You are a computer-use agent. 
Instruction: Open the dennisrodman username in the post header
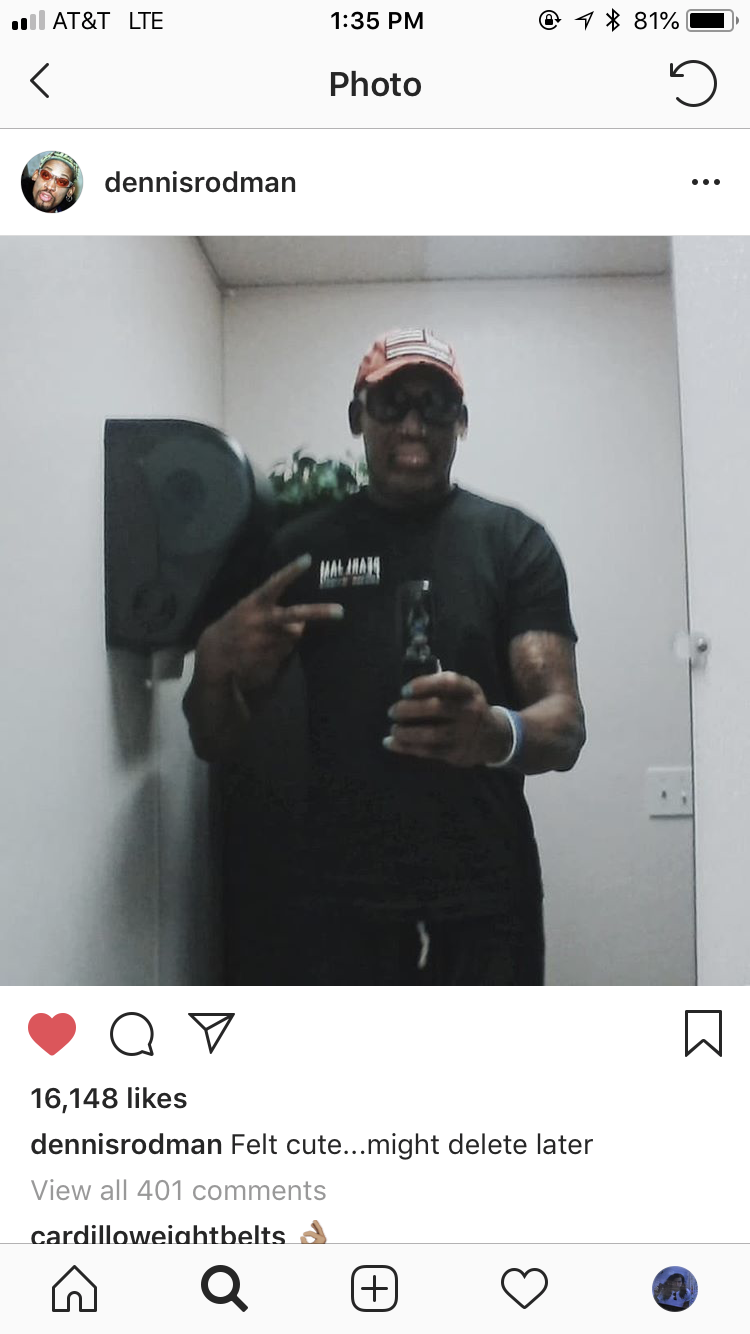(200, 182)
